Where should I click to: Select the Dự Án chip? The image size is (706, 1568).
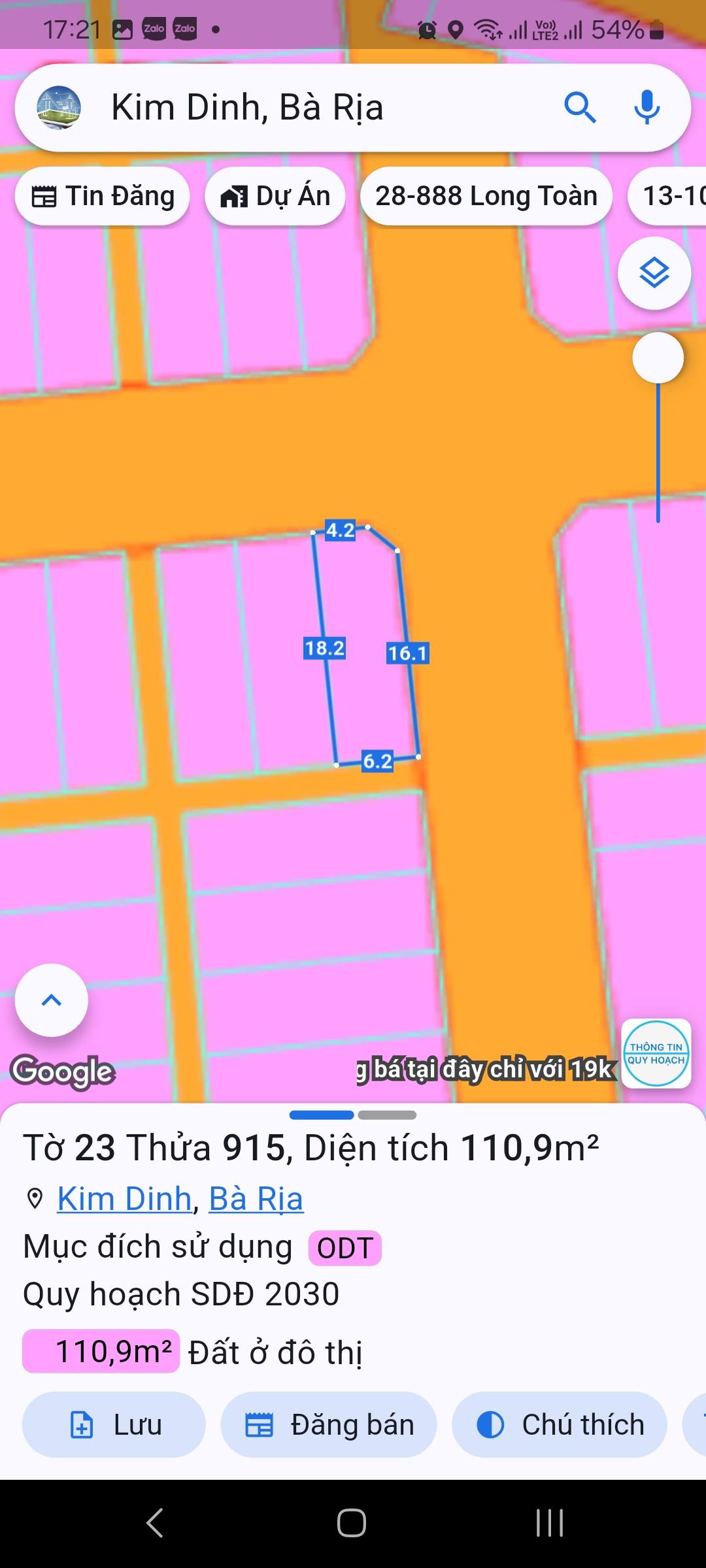[x=275, y=196]
